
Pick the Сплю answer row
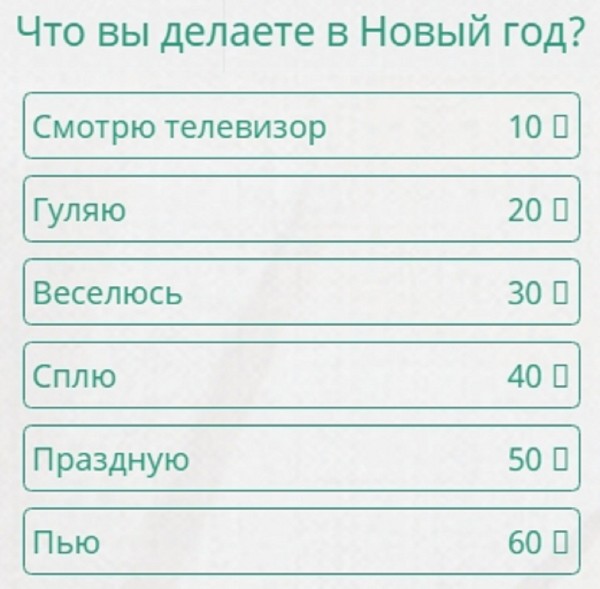pyautogui.click(x=300, y=376)
